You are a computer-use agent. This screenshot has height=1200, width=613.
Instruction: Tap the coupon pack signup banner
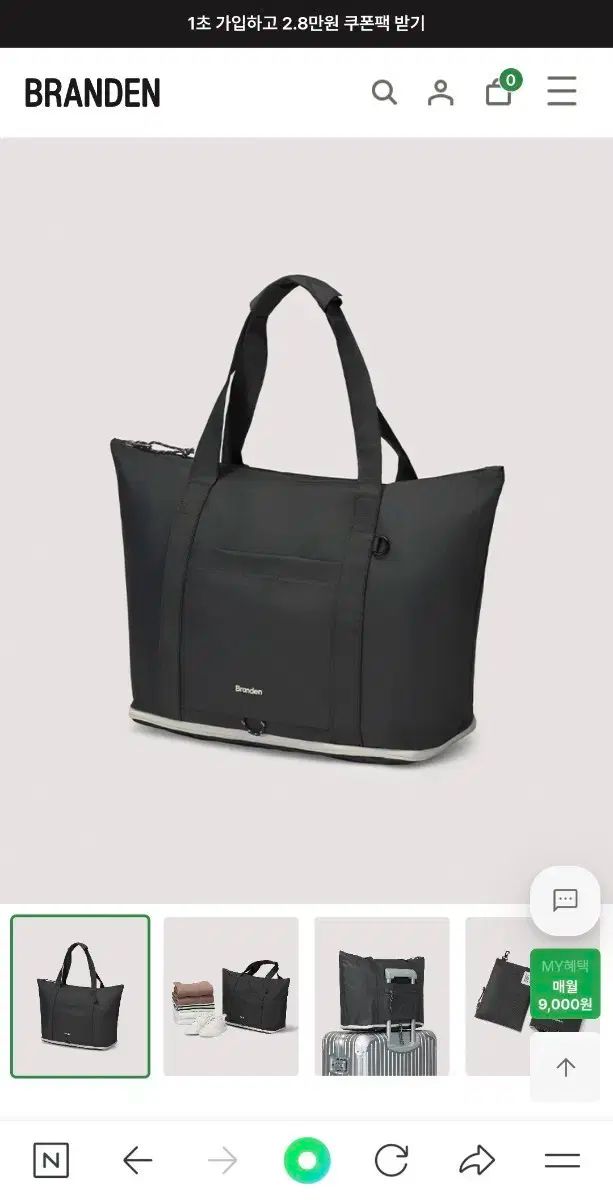tap(306, 23)
